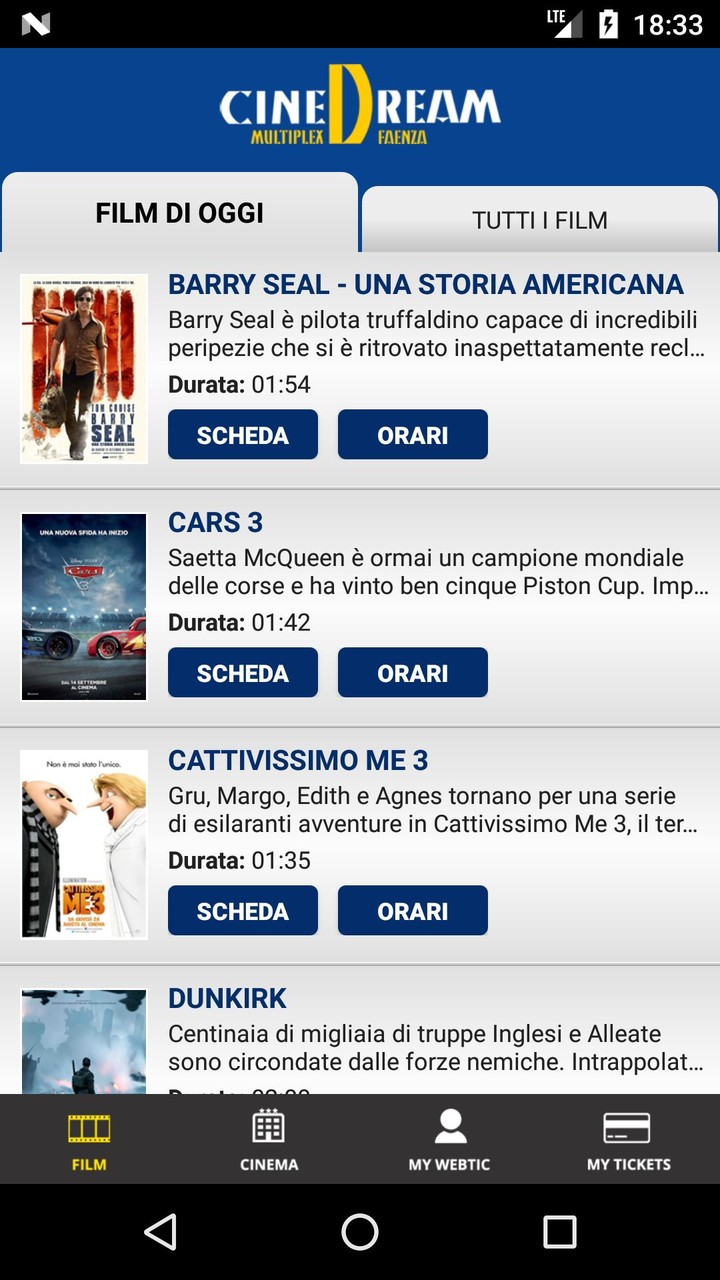Tap the Barry Seal movie poster

[x=83, y=369]
